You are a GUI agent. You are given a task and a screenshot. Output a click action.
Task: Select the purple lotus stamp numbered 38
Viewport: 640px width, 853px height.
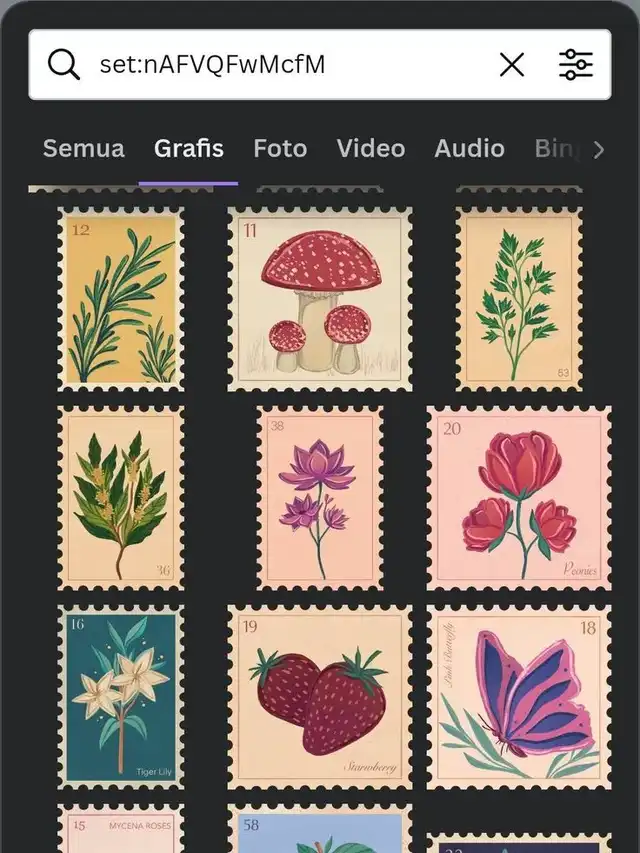coord(319,497)
